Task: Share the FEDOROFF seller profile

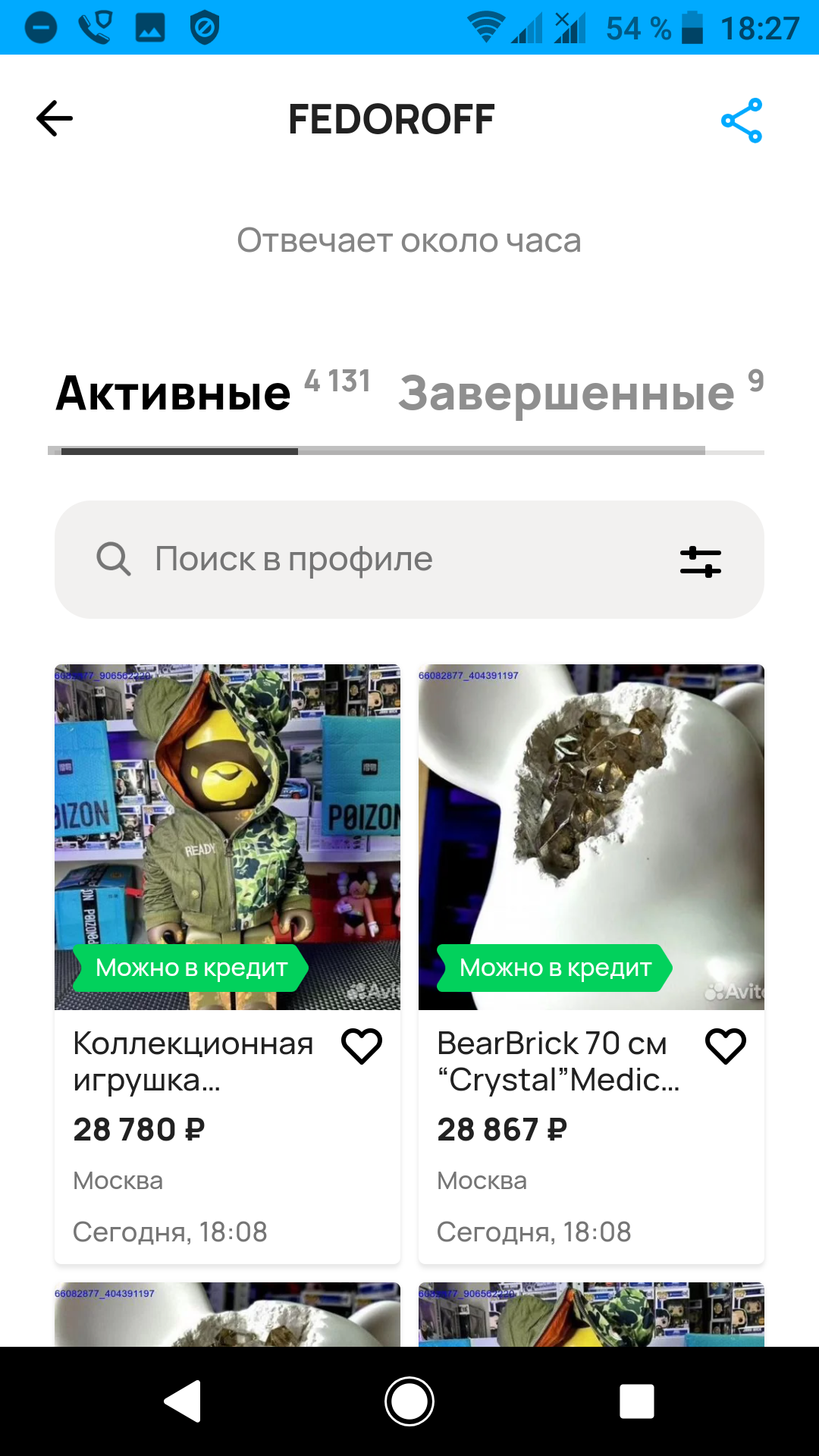Action: point(741,120)
